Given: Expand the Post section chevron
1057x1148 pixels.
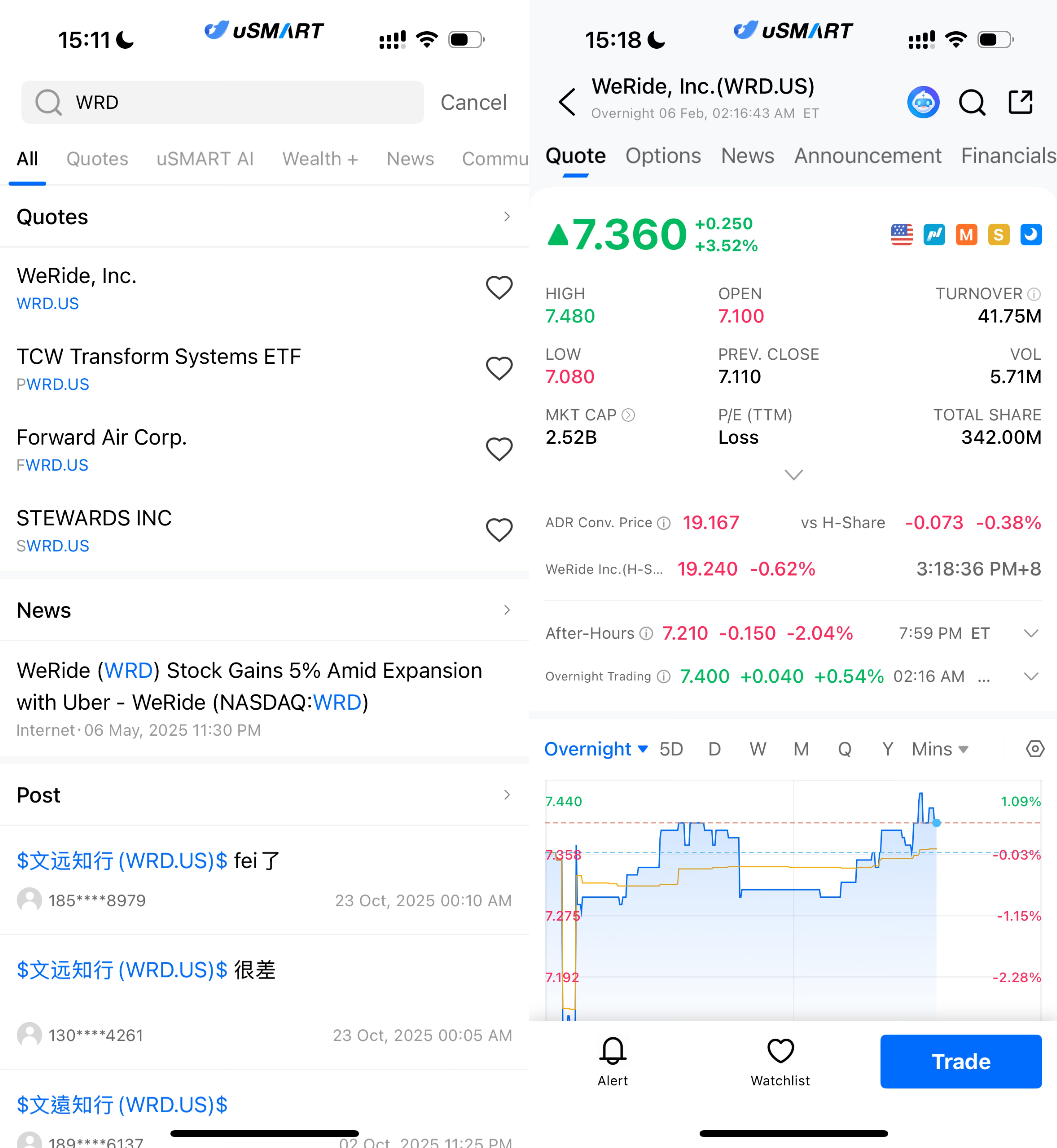Looking at the screenshot, I should coord(507,794).
